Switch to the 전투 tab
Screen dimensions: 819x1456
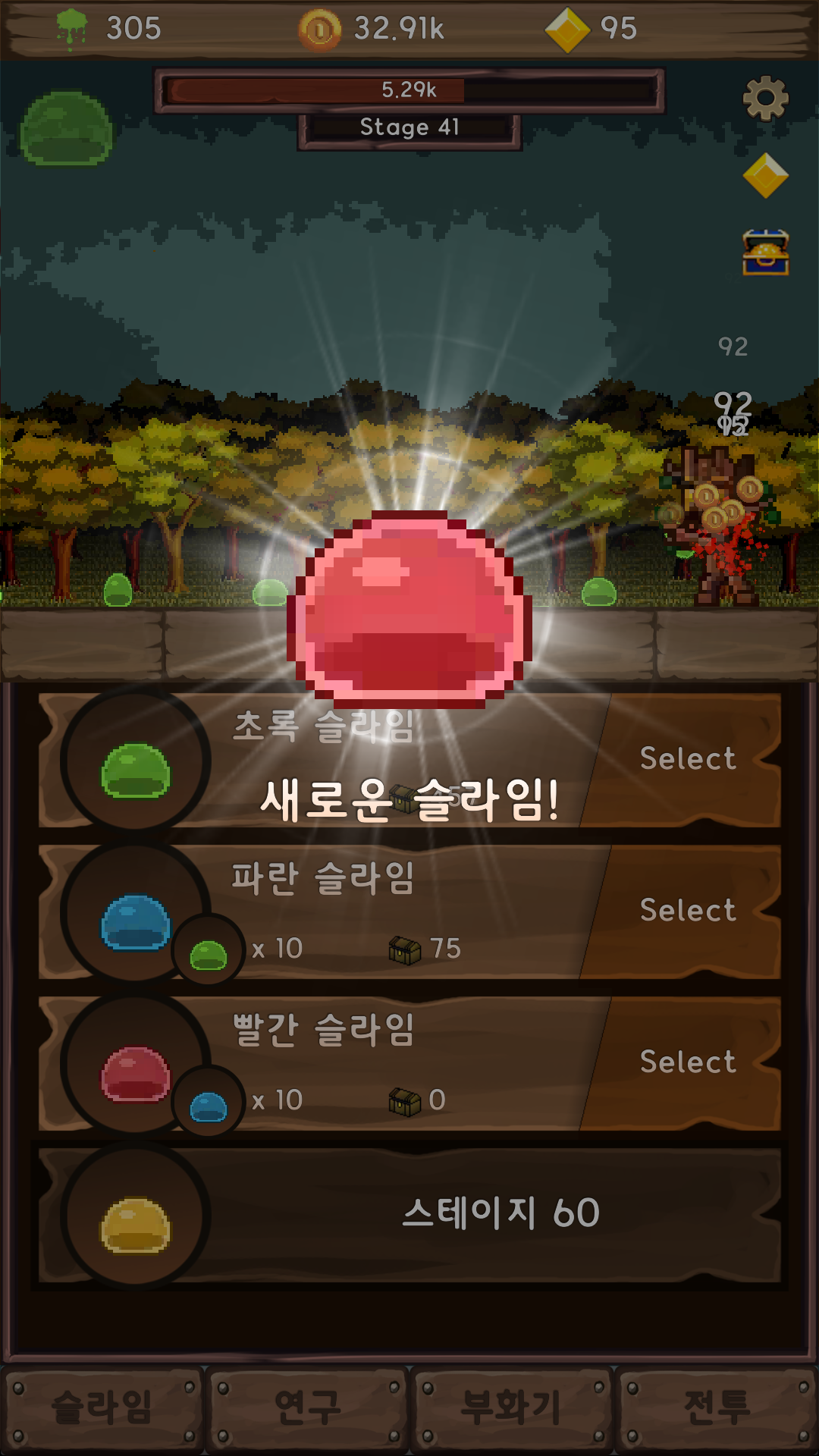[x=717, y=1408]
